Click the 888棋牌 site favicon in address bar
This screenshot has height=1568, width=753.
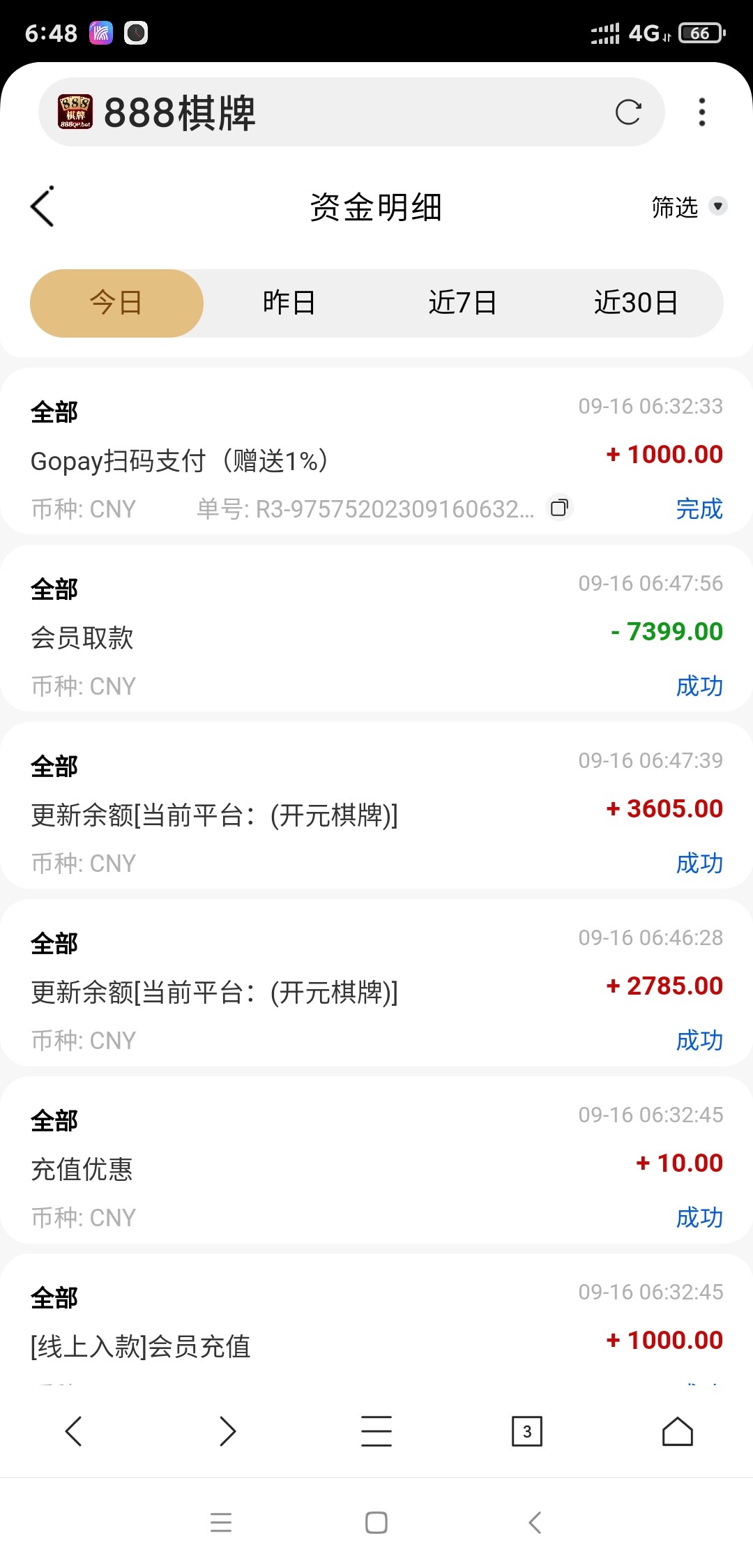pyautogui.click(x=77, y=112)
